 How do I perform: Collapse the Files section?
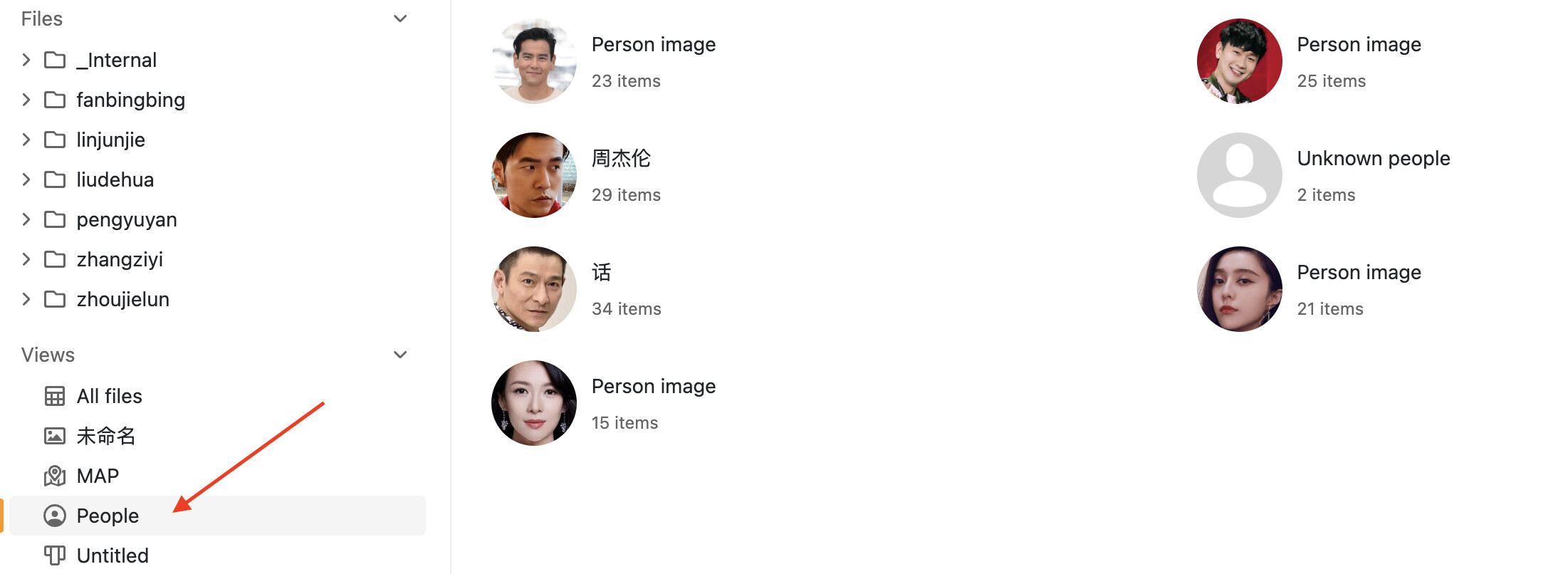pos(400,19)
